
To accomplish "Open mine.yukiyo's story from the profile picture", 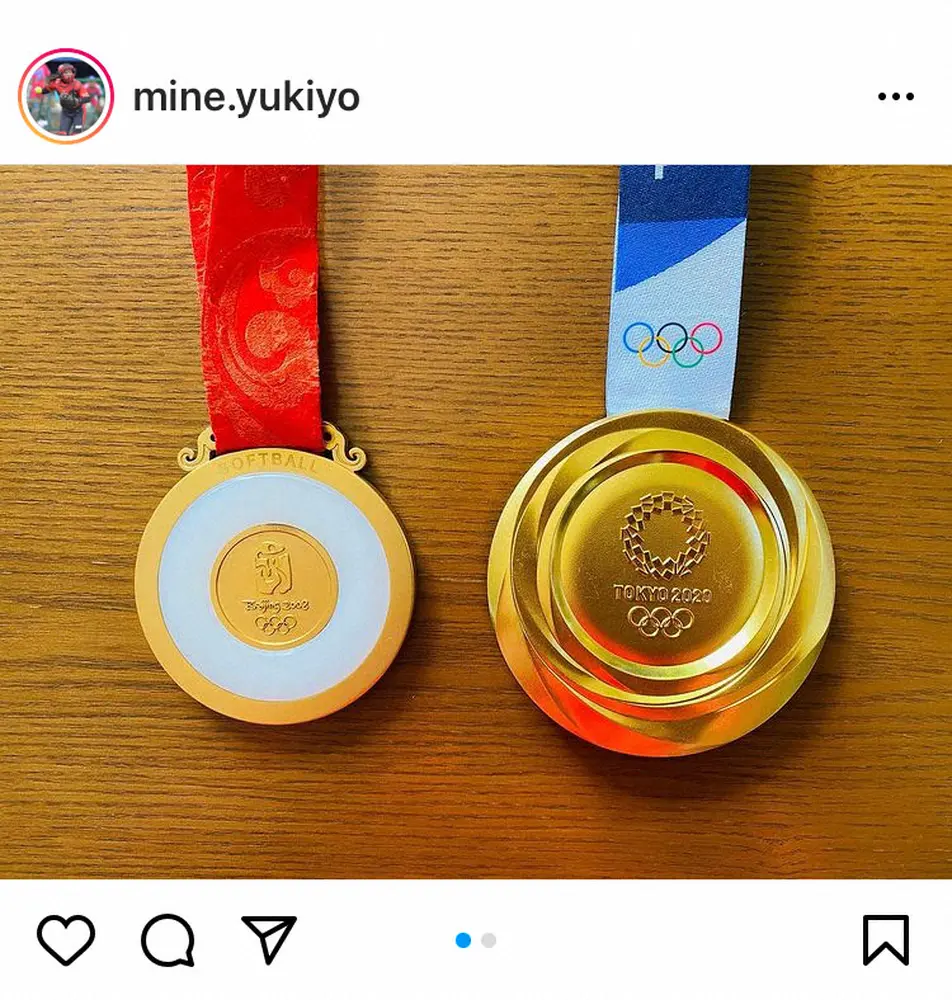I will (x=65, y=97).
